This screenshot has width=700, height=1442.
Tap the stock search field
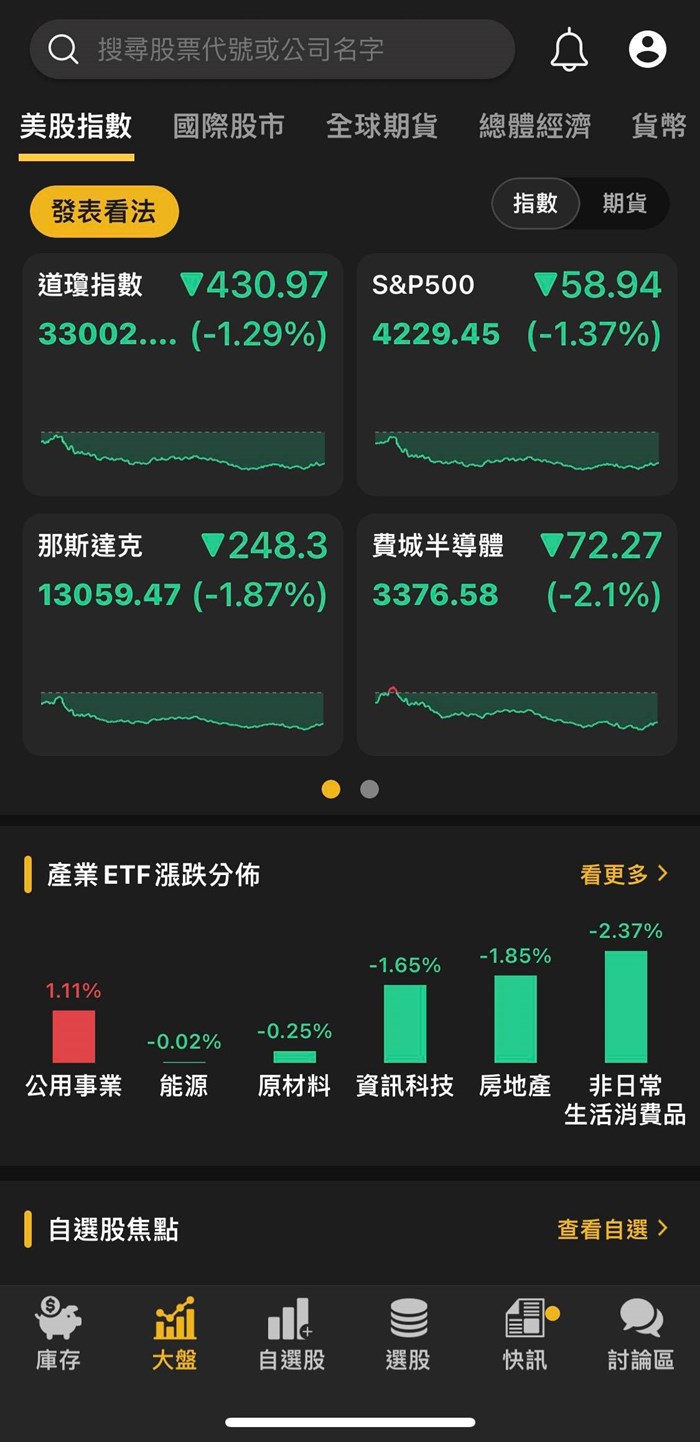click(x=270, y=49)
